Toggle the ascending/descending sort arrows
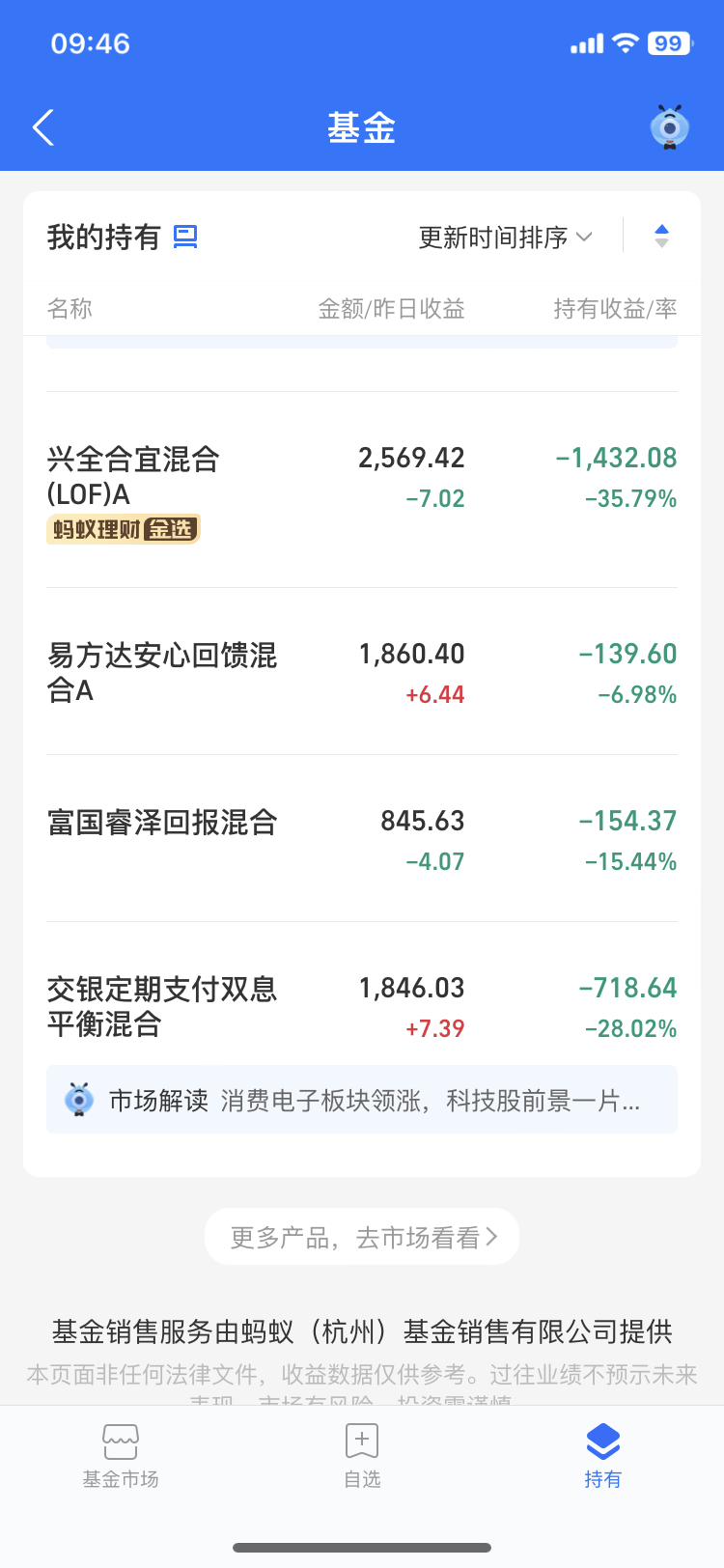 click(661, 237)
